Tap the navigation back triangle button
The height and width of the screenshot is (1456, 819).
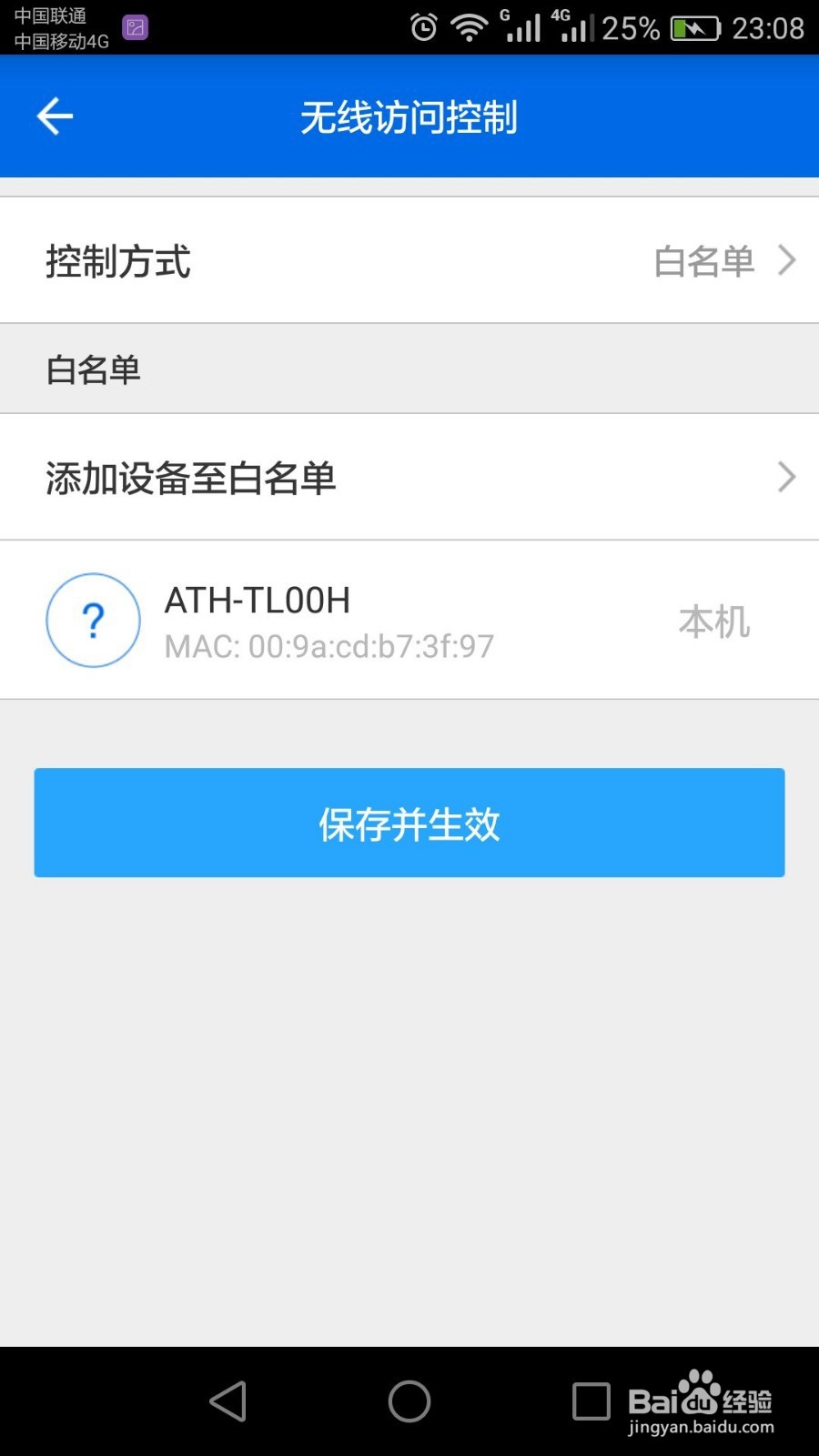tap(227, 1401)
